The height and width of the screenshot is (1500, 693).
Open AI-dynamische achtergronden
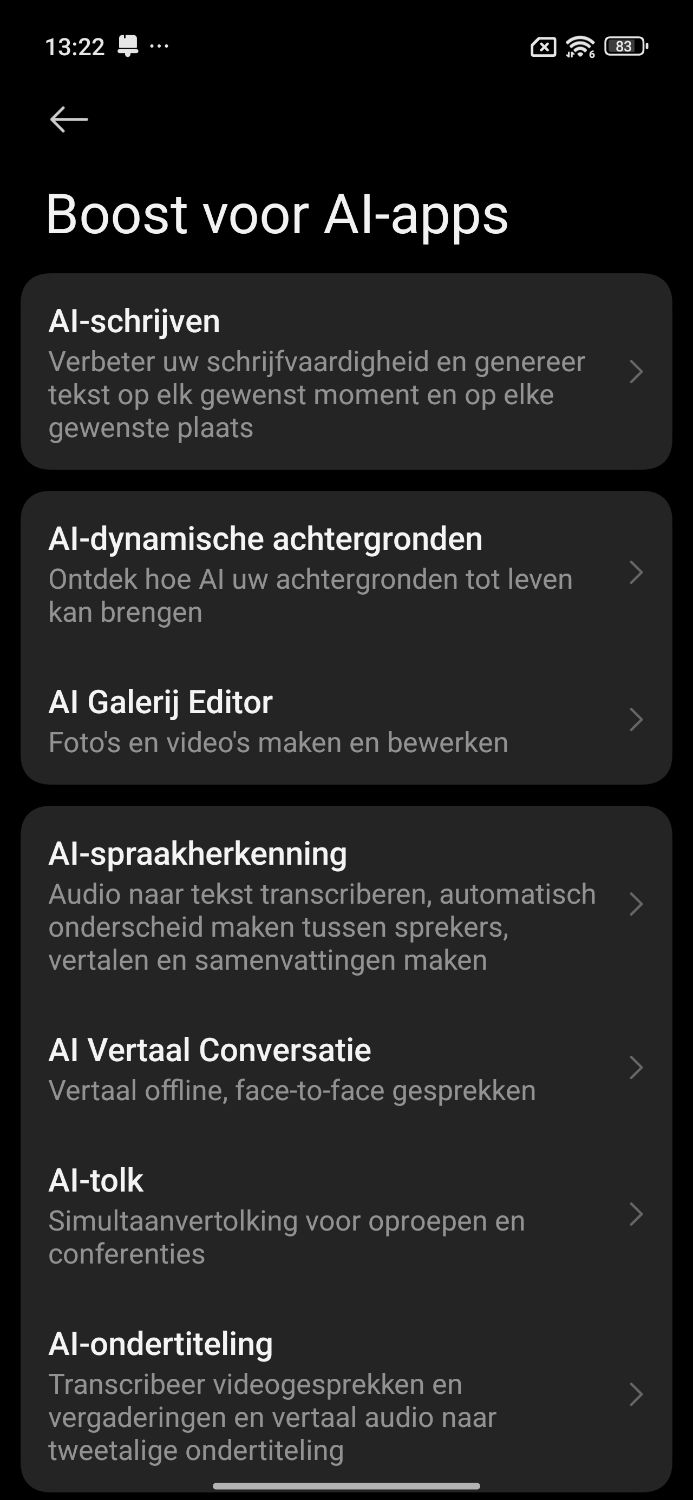point(346,573)
